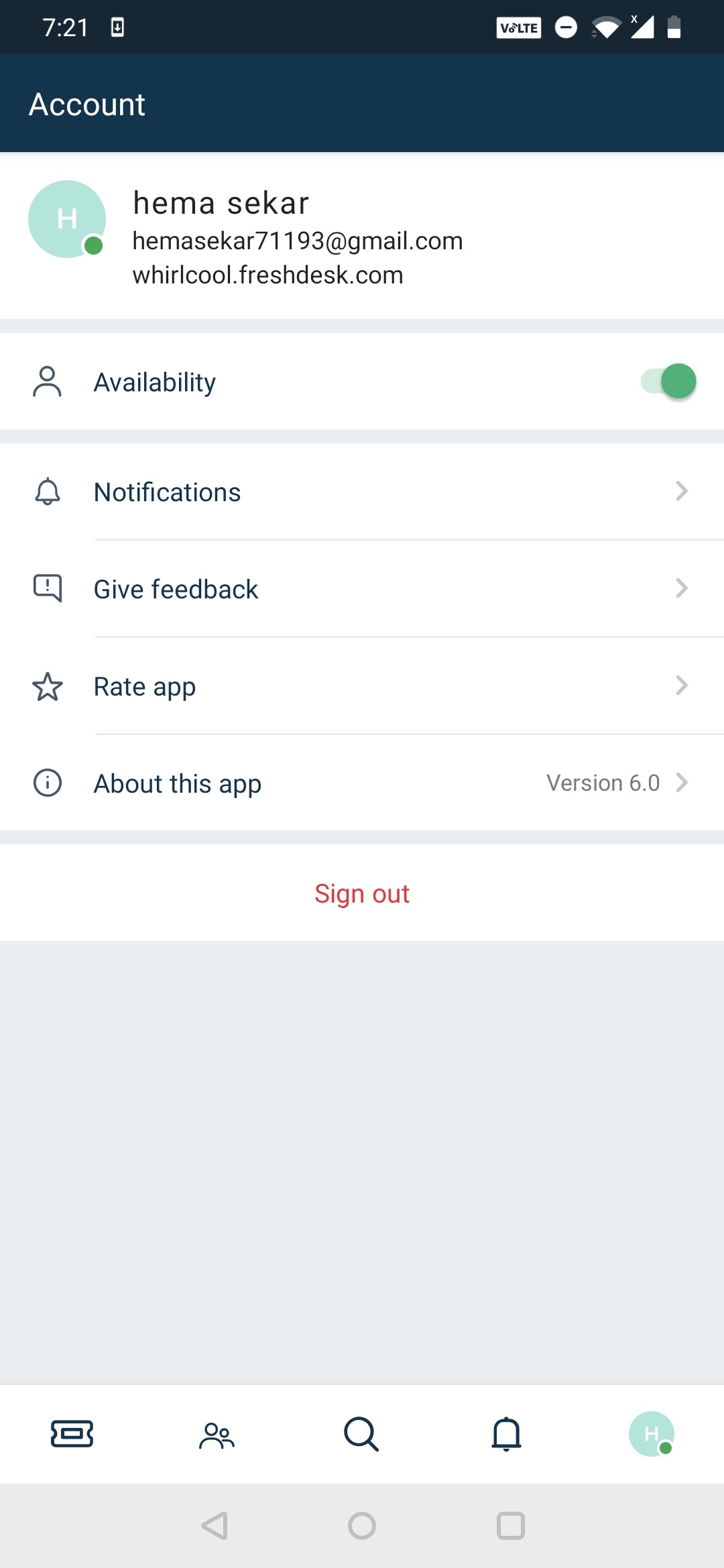Select Rate app
This screenshot has height=1568, width=724.
click(x=362, y=686)
